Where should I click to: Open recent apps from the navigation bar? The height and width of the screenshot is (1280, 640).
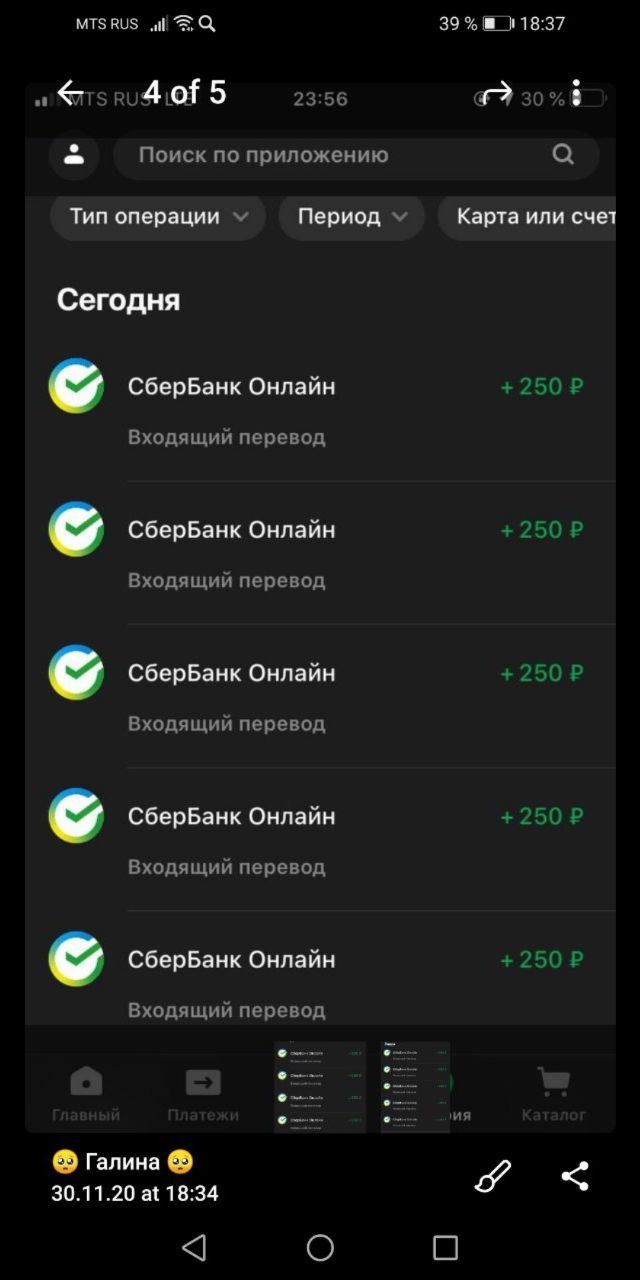445,1247
